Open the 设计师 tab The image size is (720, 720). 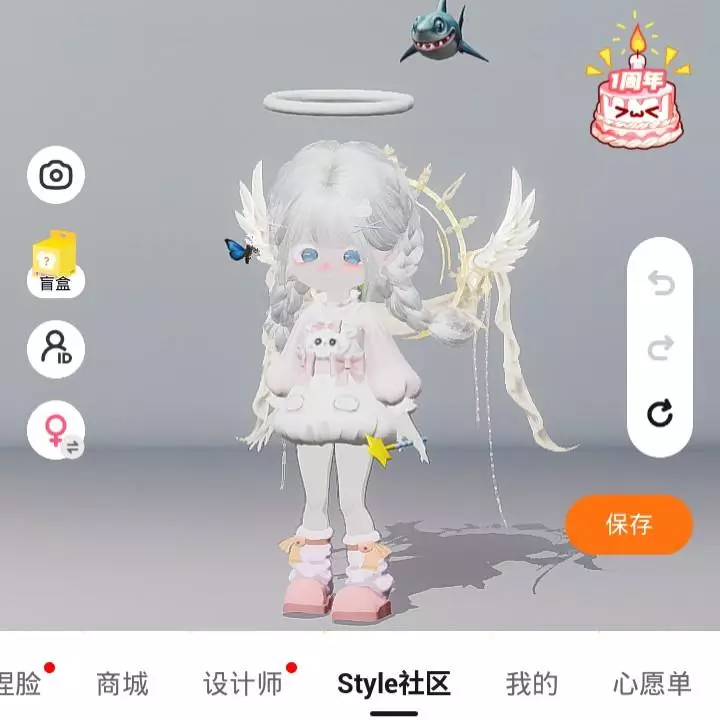[243, 684]
